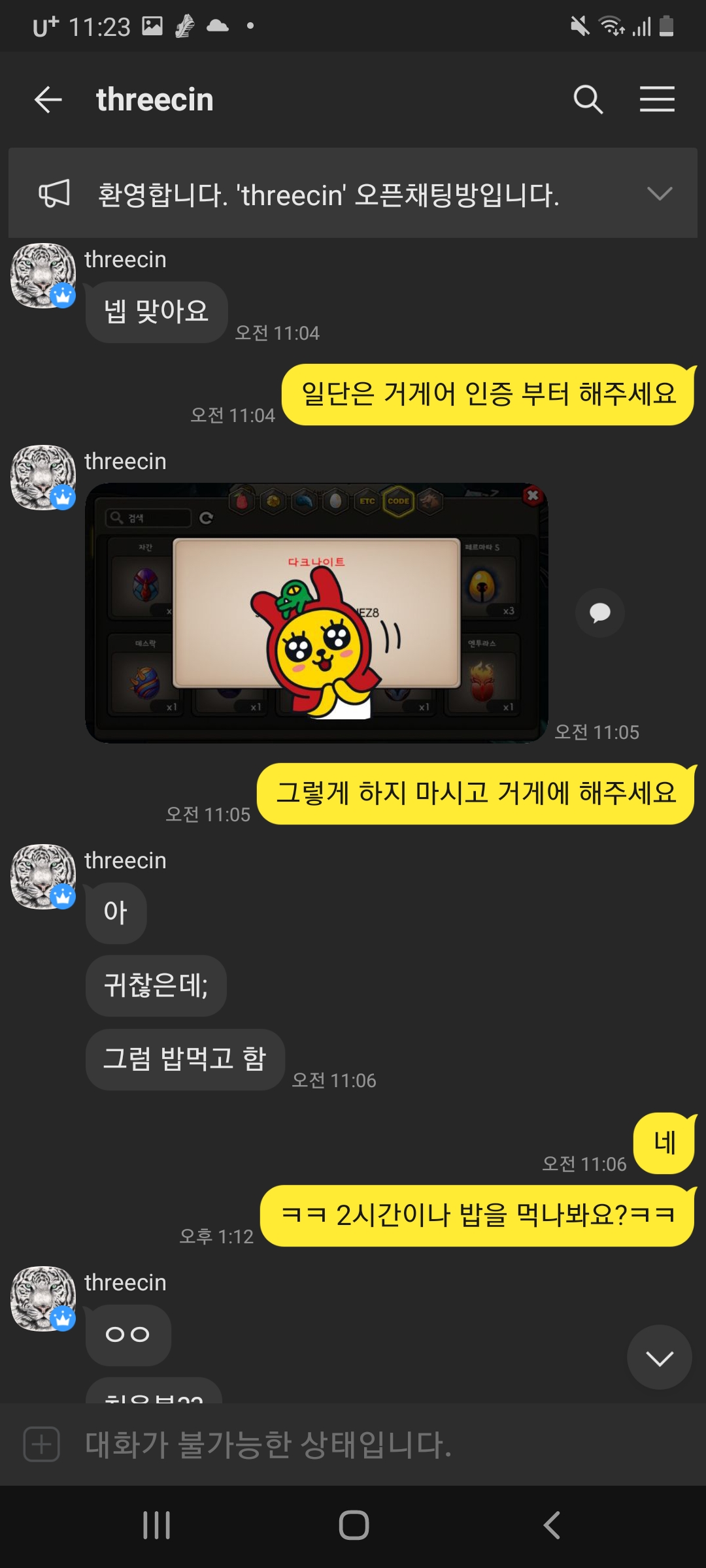Open the shared game screenshot image
The height and width of the screenshot is (1568, 706).
click(316, 613)
